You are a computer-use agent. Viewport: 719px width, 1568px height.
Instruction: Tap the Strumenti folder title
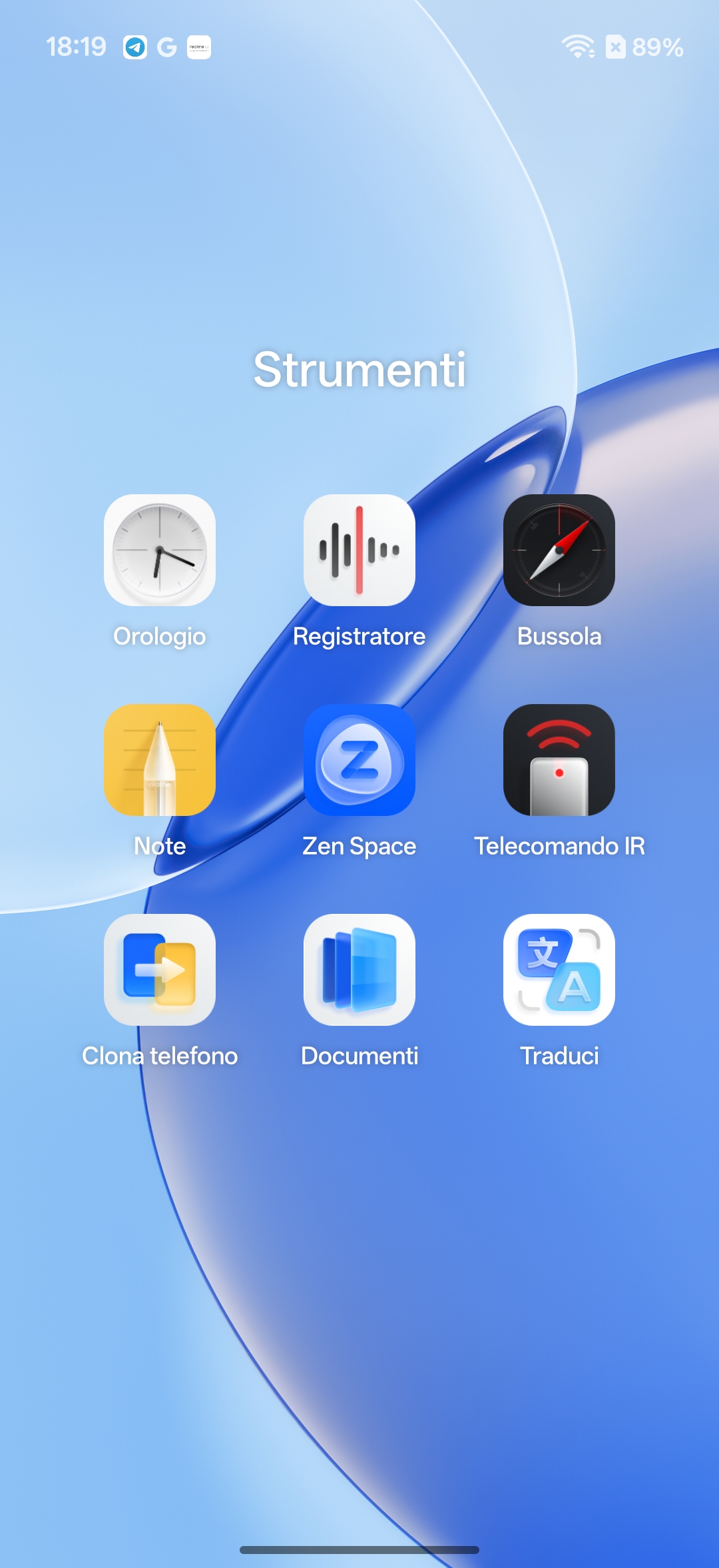pos(359,370)
